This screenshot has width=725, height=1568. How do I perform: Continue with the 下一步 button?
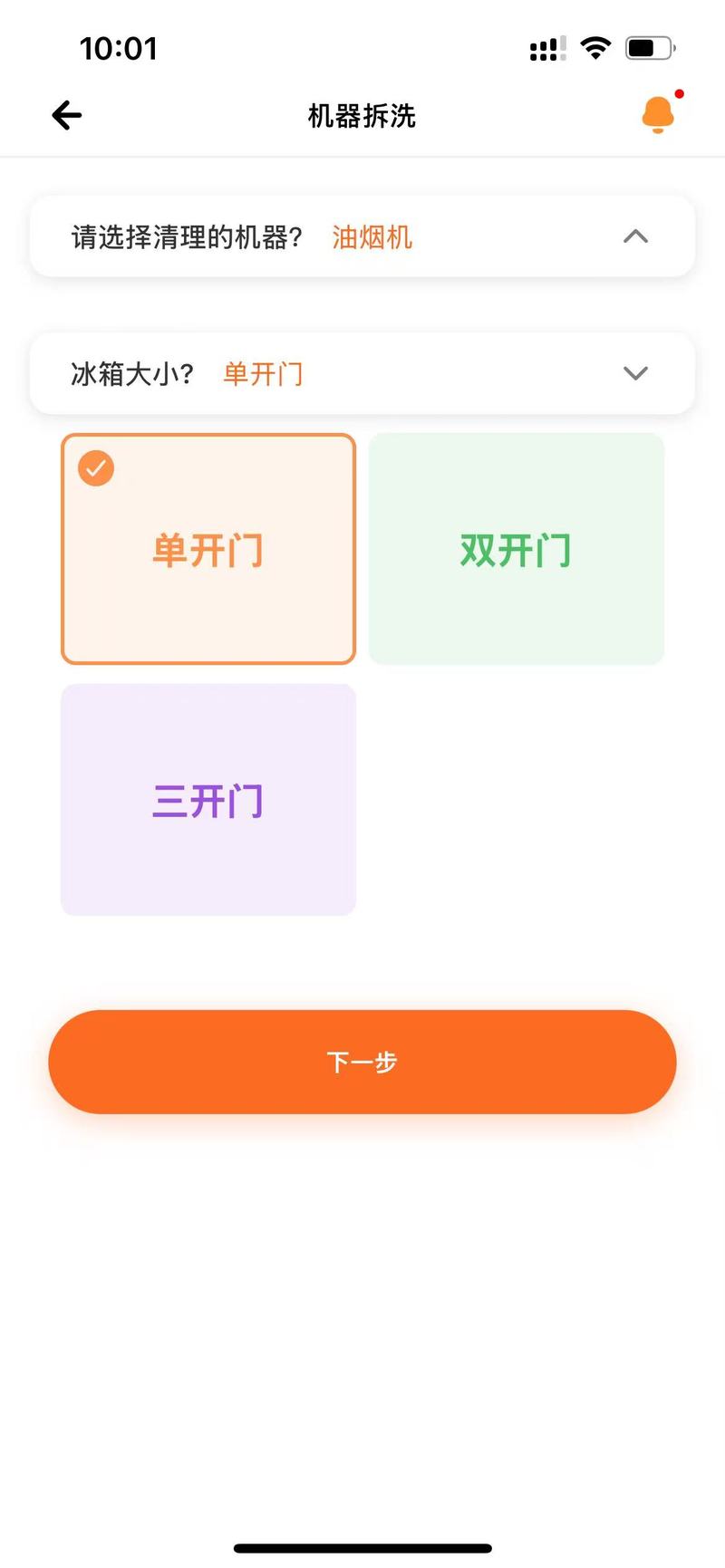coord(362,1062)
